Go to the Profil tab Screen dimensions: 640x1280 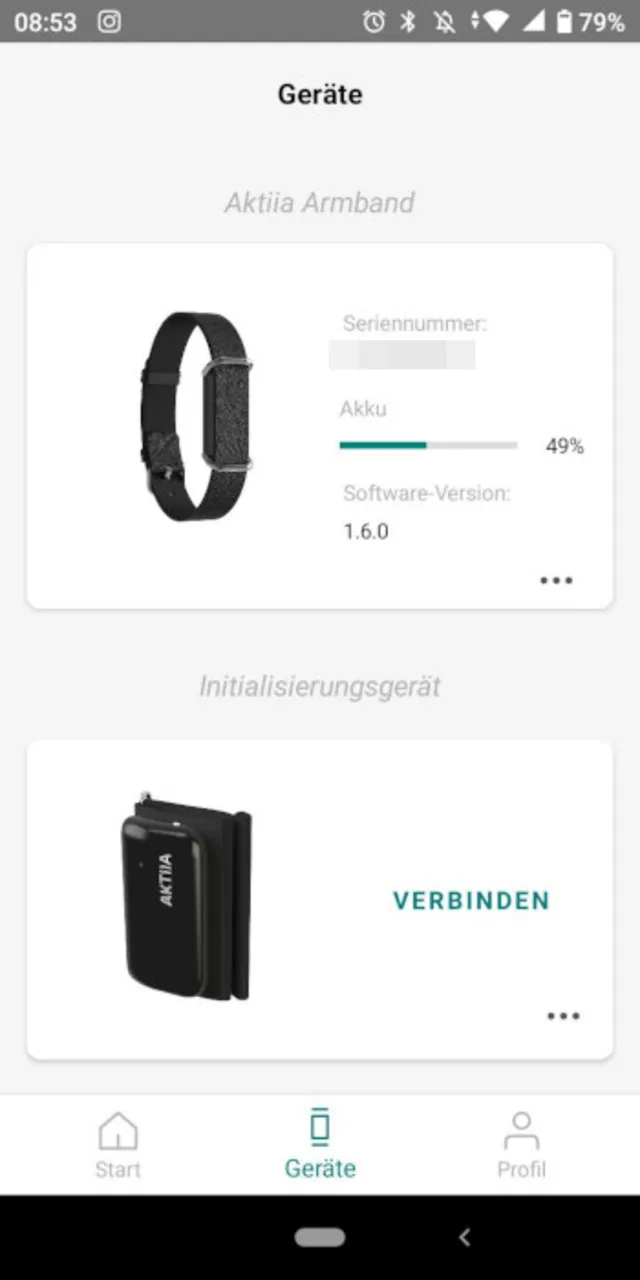coord(521,1145)
